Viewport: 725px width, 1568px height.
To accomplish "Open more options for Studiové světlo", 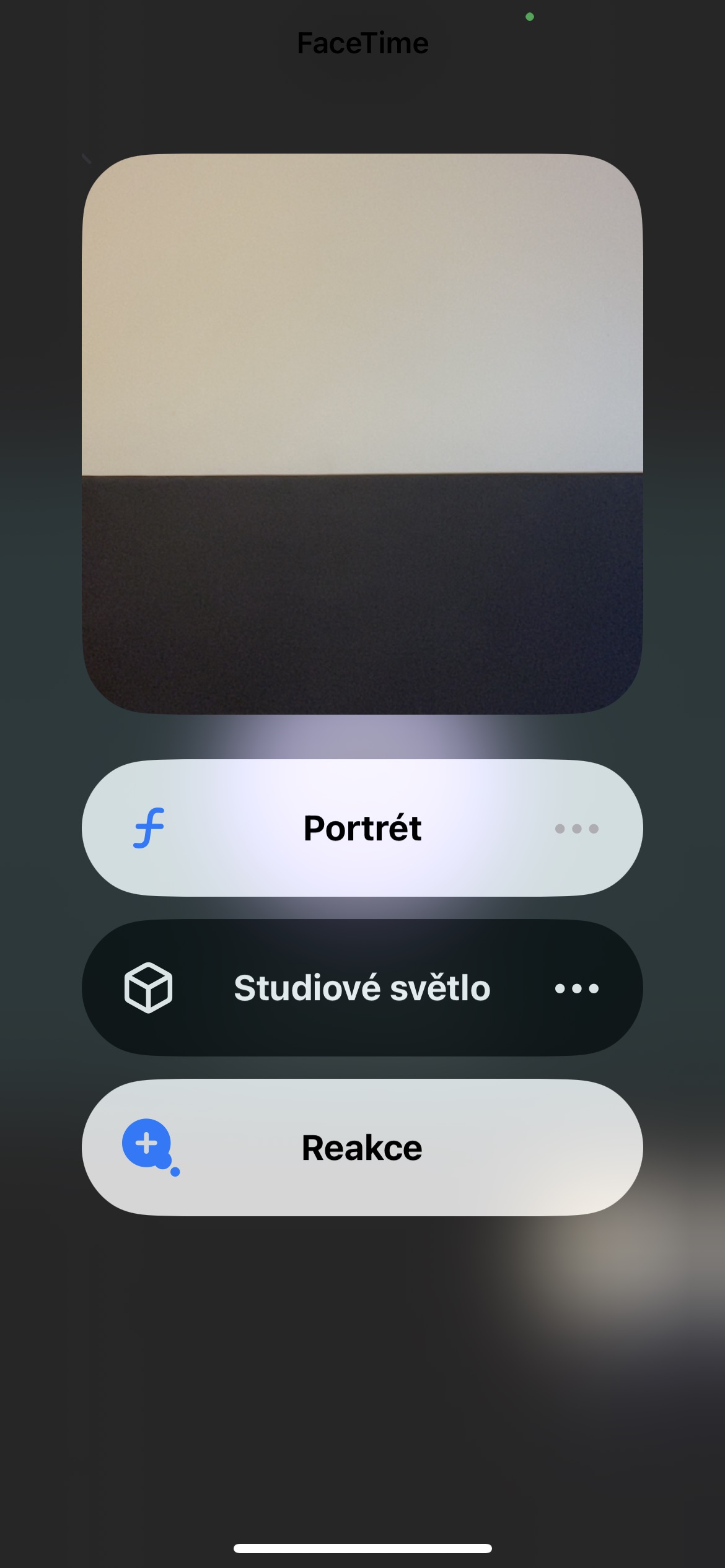I will click(x=576, y=988).
